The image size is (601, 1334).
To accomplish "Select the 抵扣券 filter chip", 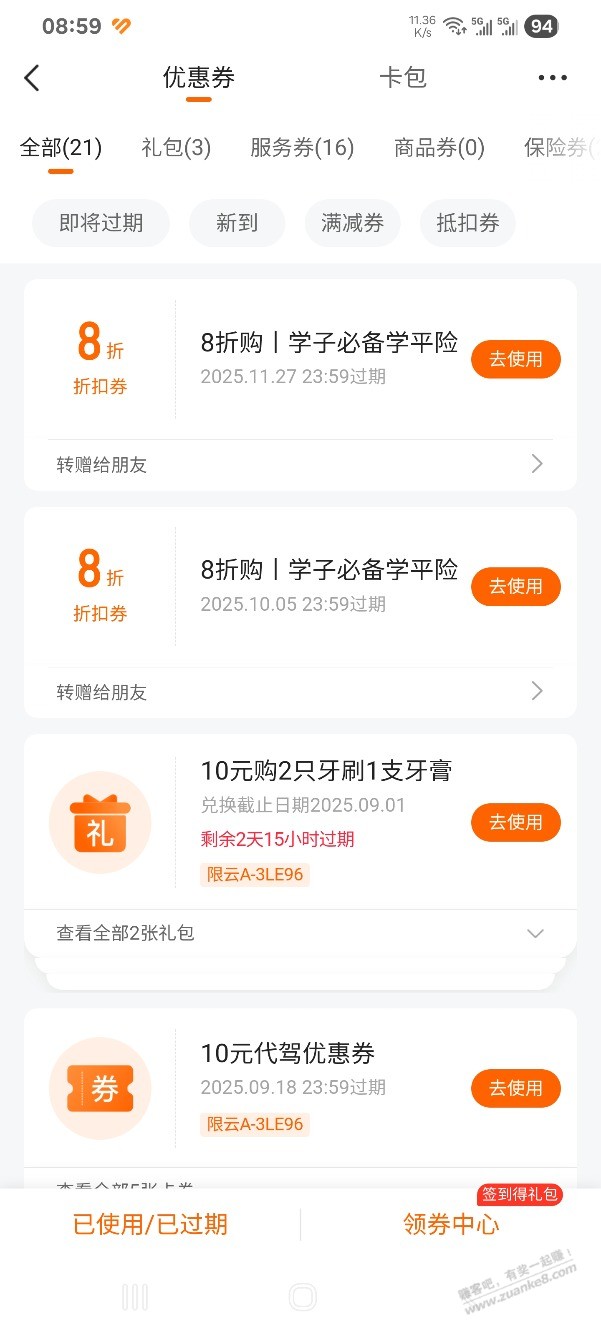I will pyautogui.click(x=467, y=223).
